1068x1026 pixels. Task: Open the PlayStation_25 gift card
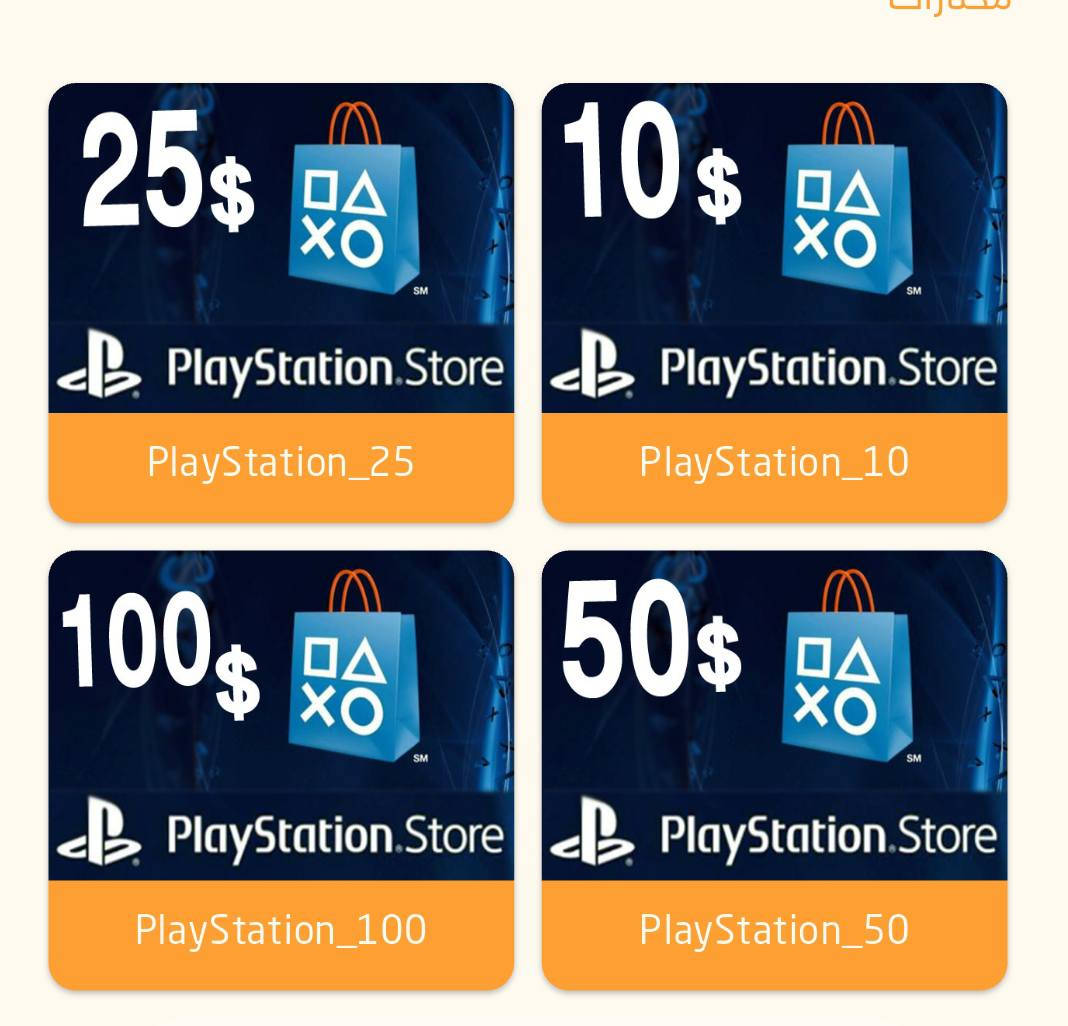[x=281, y=302]
